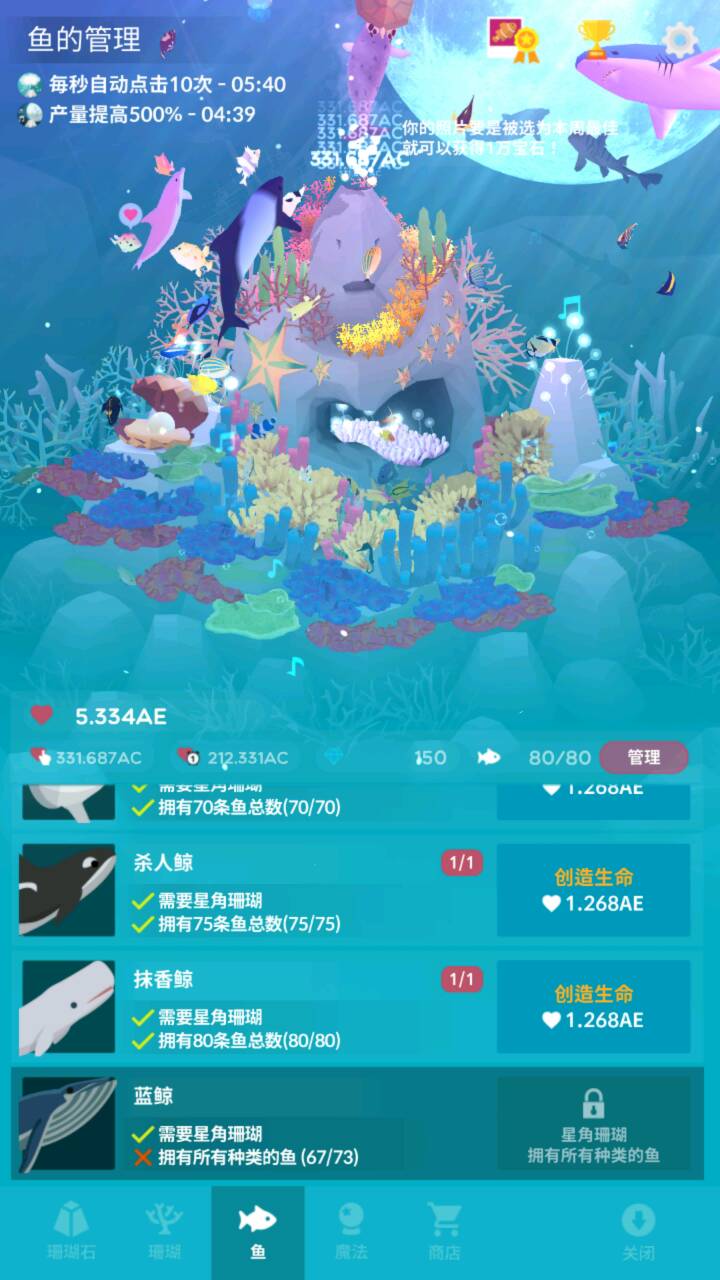Open the settings gear
Image resolution: width=720 pixels, height=1280 pixels.
coord(680,40)
